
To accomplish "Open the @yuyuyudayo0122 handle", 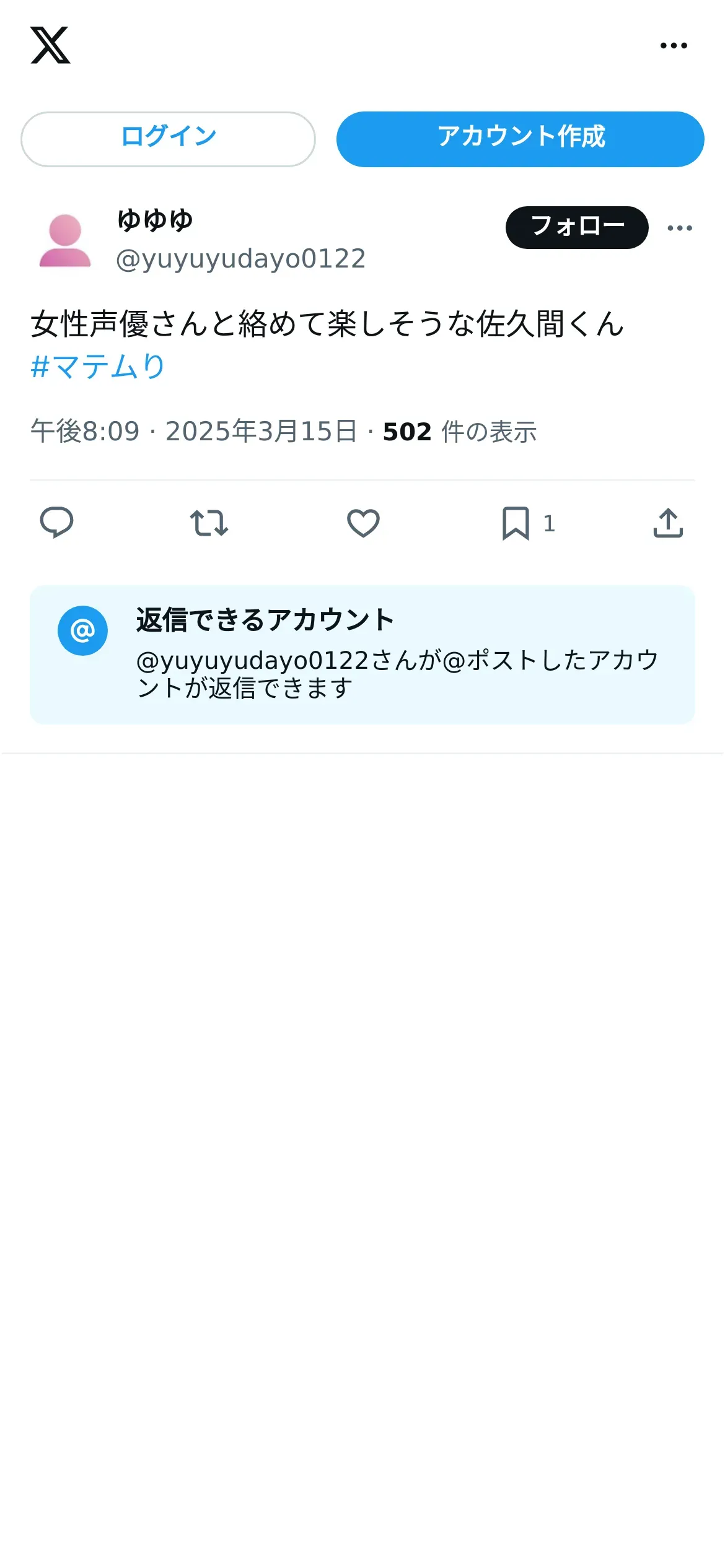I will pyautogui.click(x=241, y=258).
